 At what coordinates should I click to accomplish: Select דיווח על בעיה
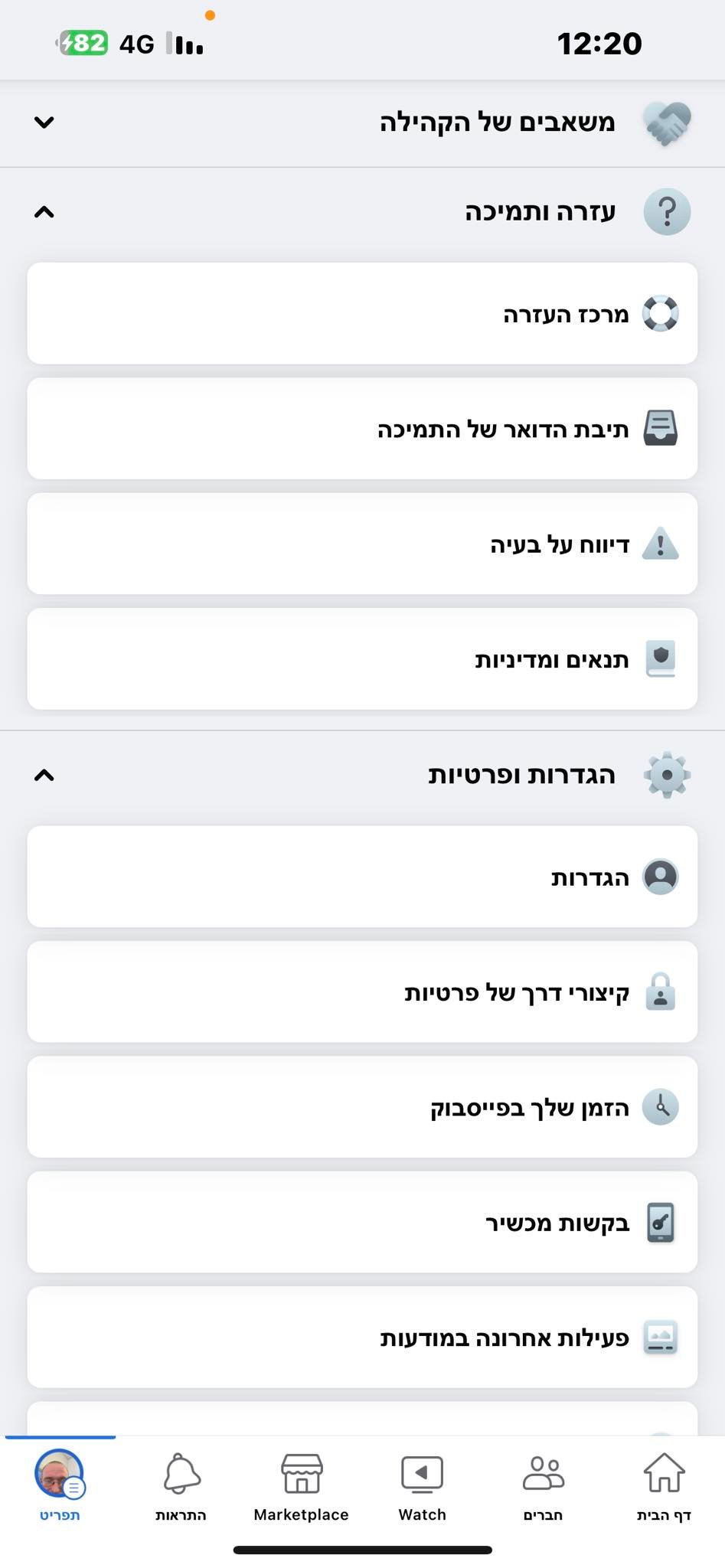(362, 544)
